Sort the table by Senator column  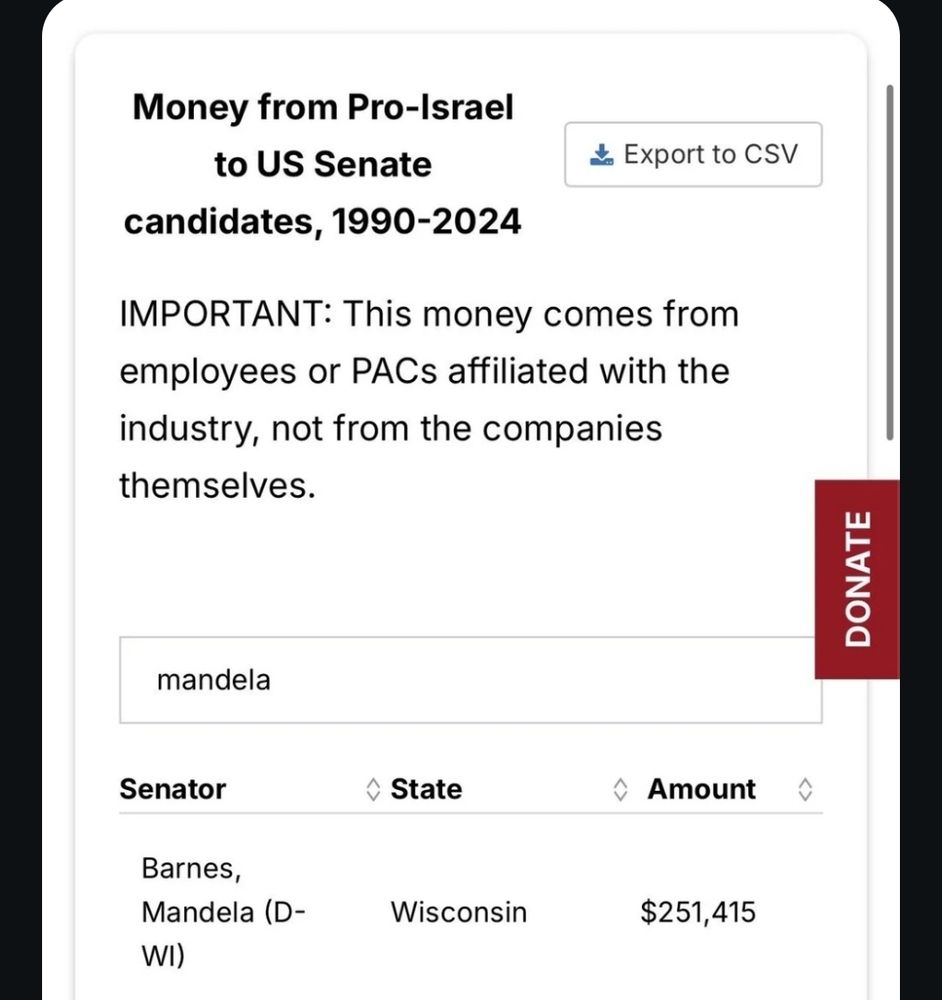pyautogui.click(x=373, y=790)
